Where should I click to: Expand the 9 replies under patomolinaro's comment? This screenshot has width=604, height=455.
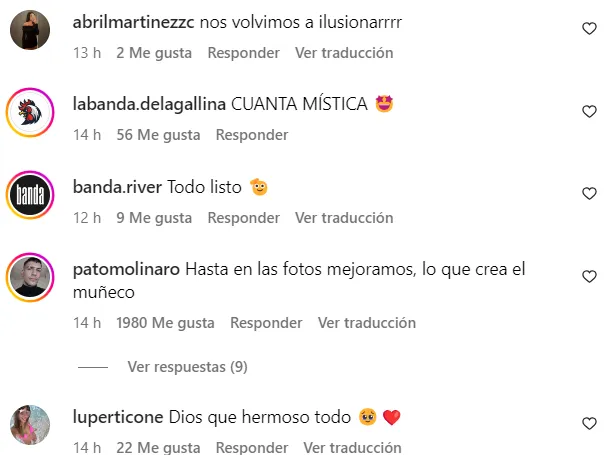(187, 367)
